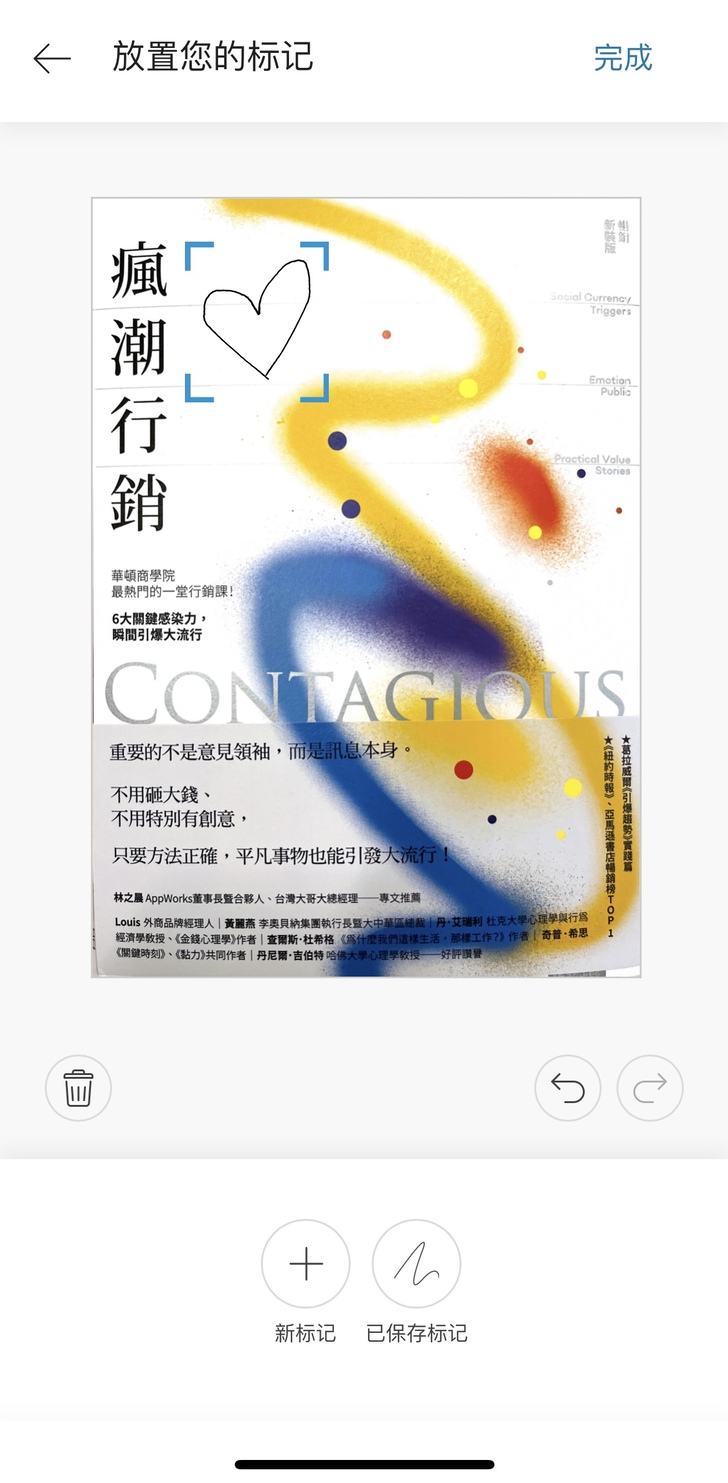Go back using the arrow icon

point(52,59)
